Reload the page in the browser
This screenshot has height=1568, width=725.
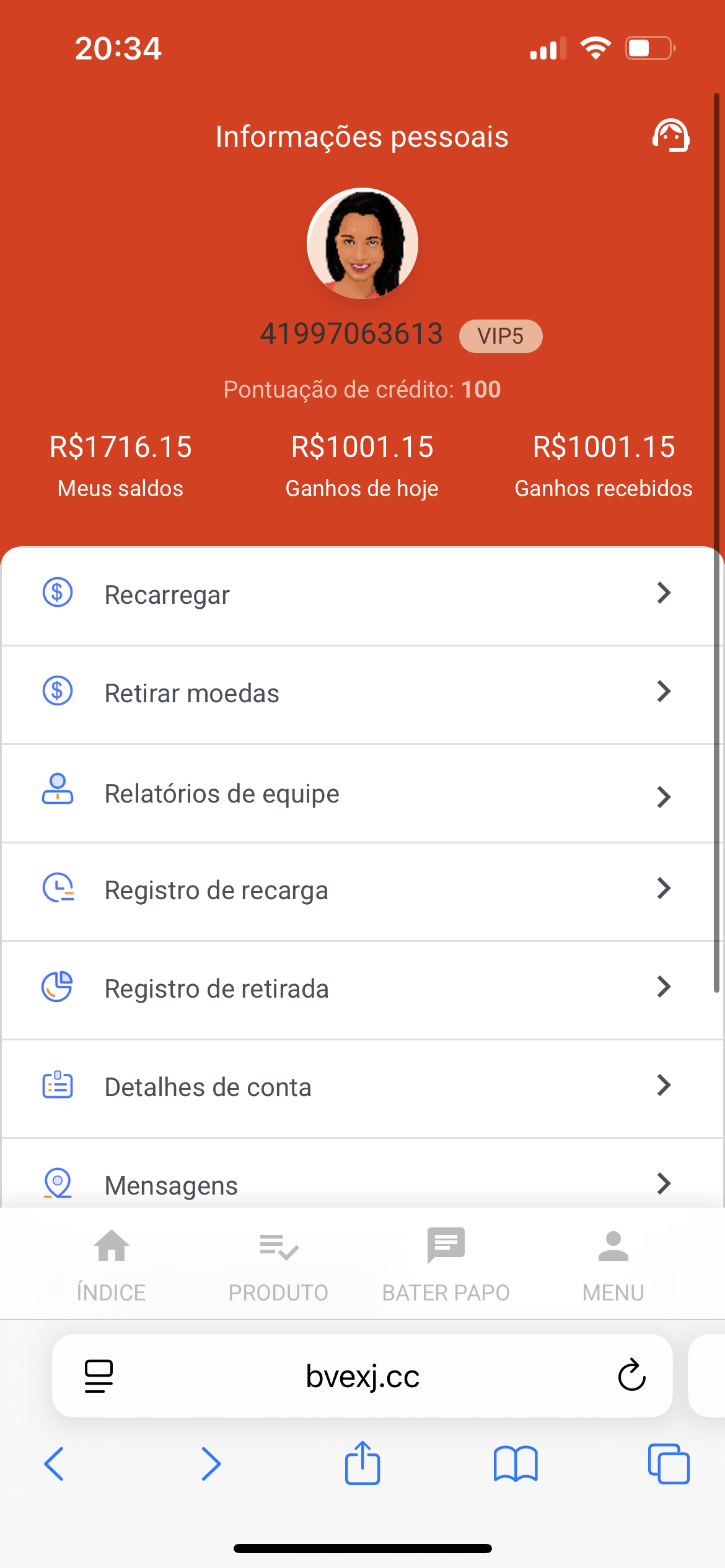coord(631,1375)
